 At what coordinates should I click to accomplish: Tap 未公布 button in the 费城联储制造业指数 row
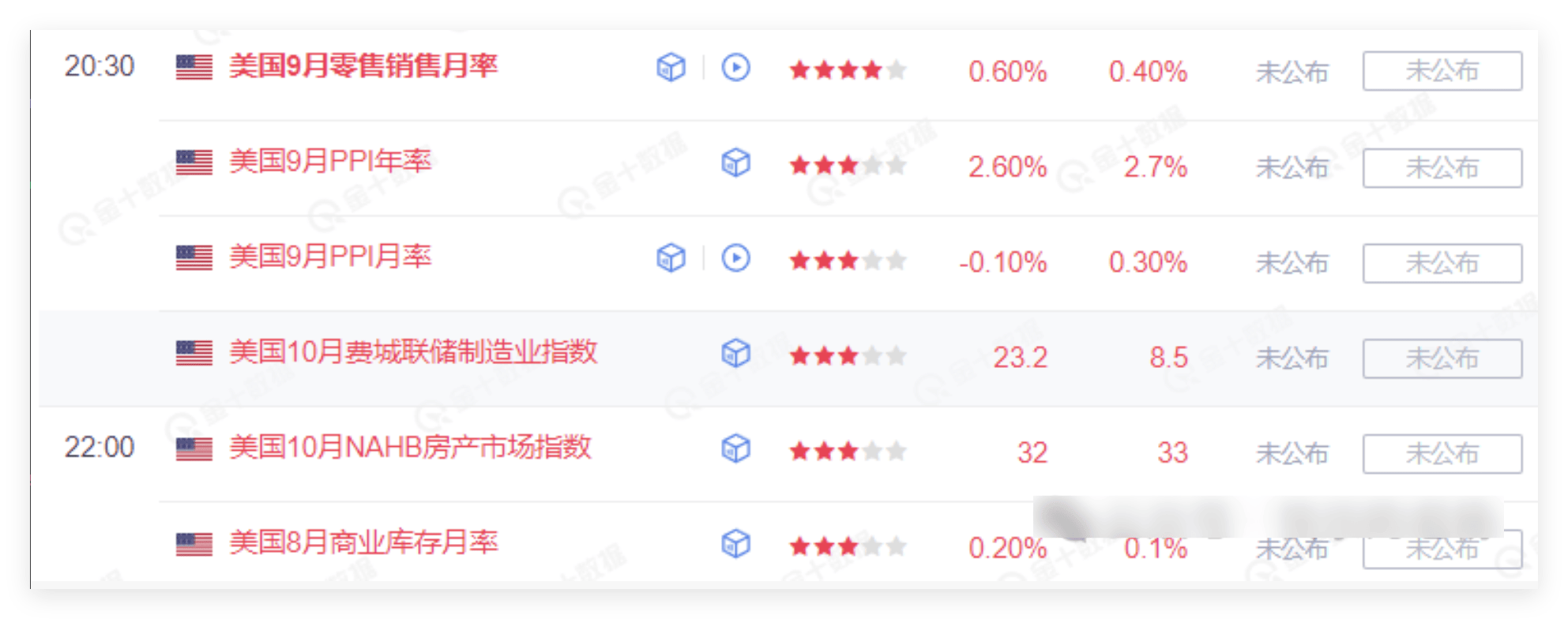[x=1442, y=358]
